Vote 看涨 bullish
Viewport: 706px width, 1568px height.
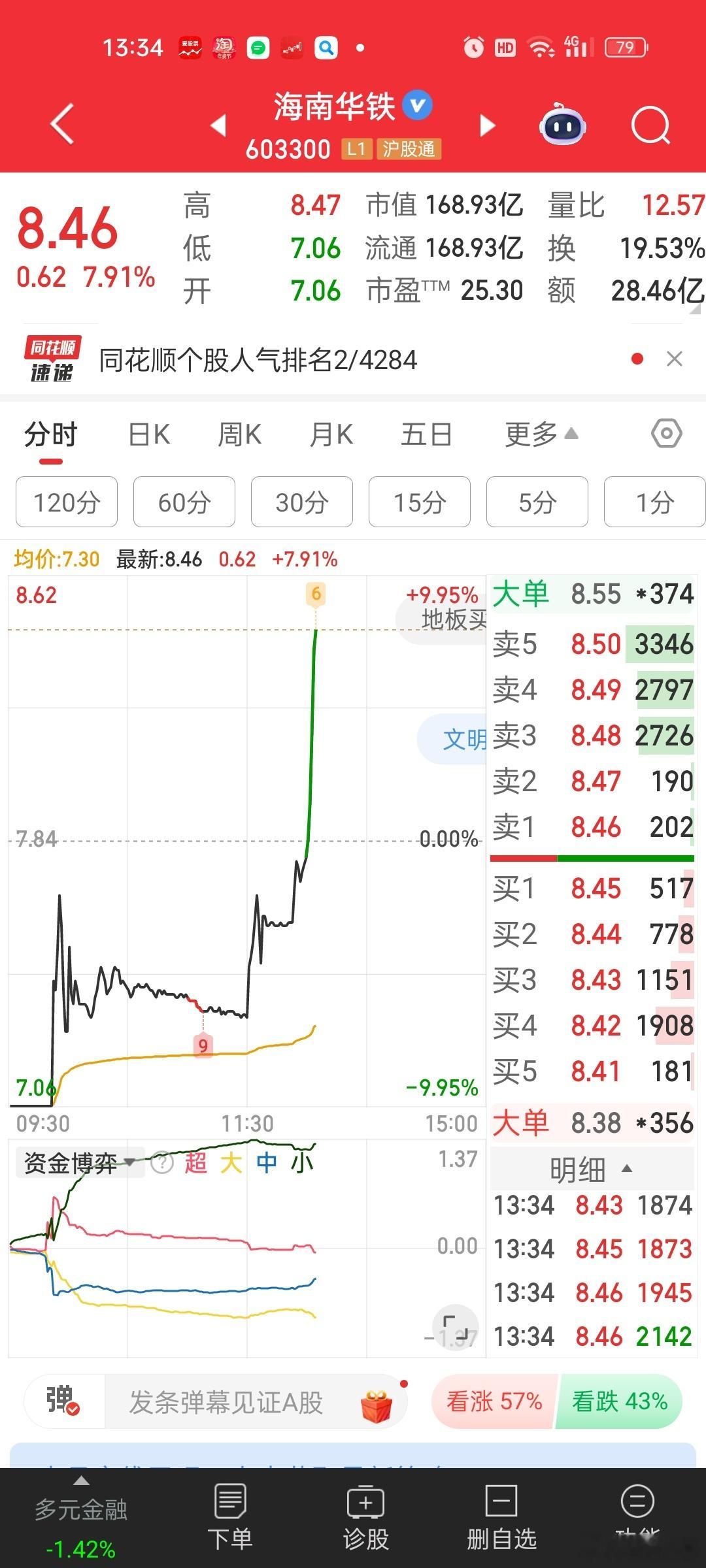(494, 1401)
